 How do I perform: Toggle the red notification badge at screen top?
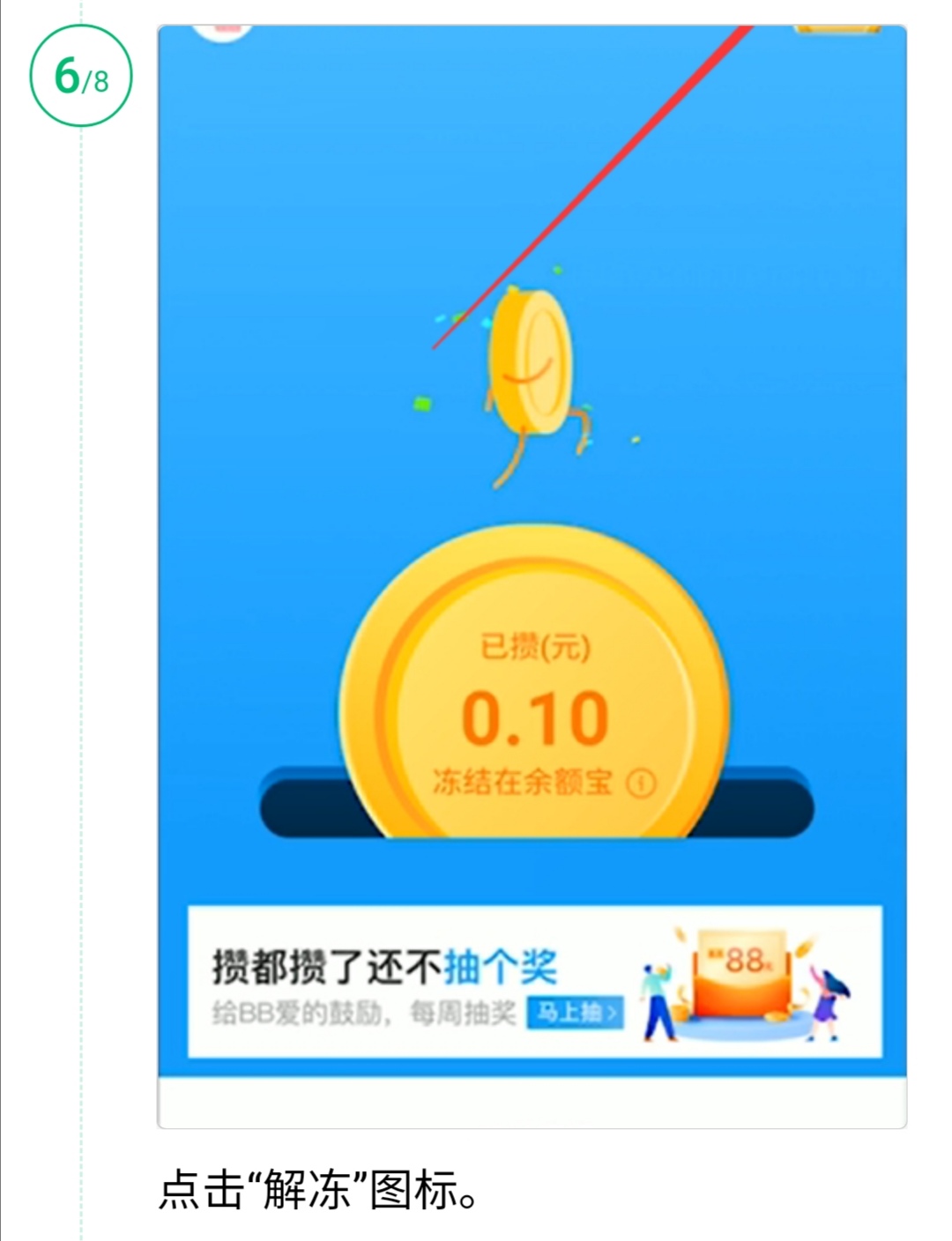point(225,28)
